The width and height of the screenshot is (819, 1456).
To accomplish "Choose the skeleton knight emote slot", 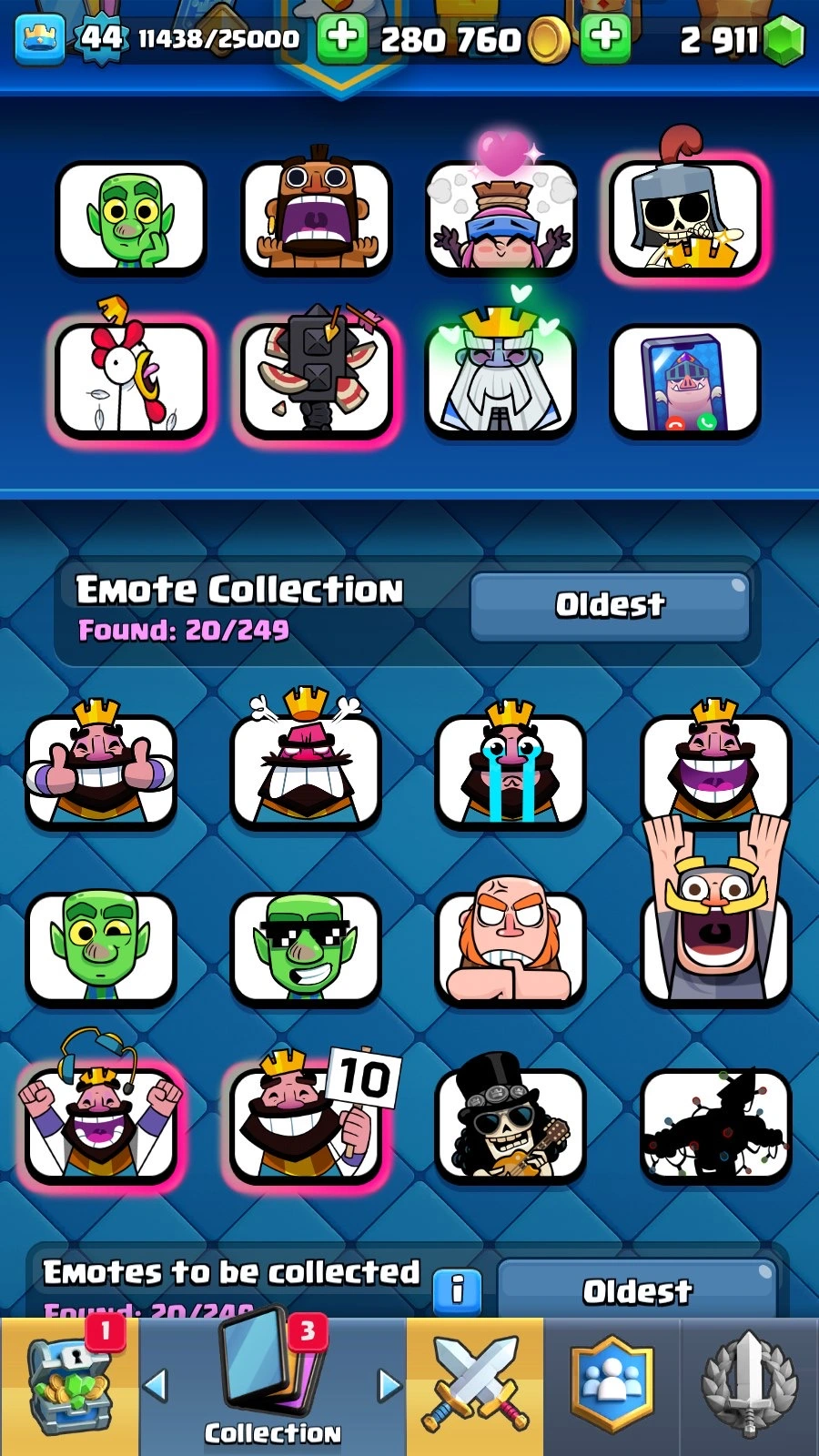I will click(685, 218).
